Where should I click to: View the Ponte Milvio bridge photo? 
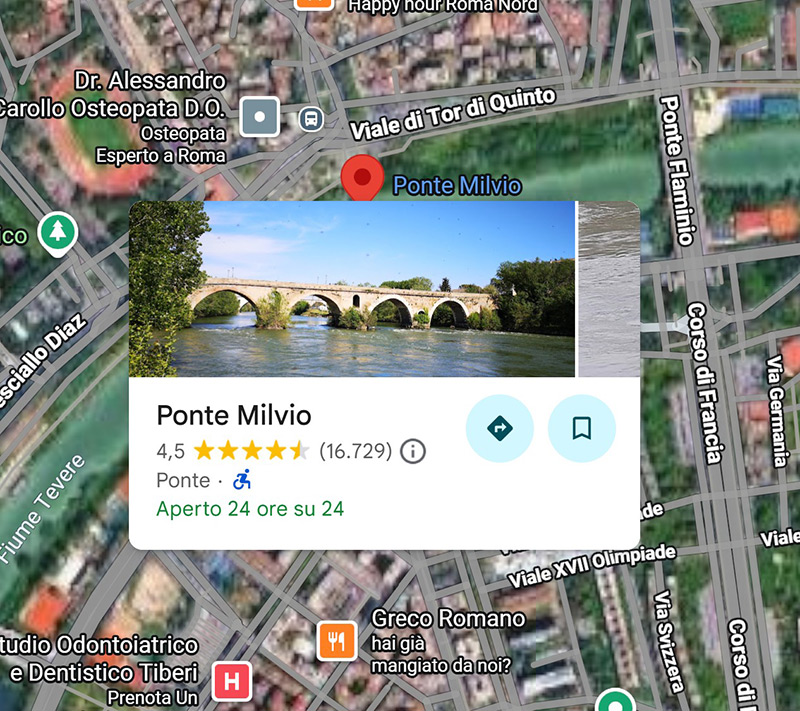click(352, 288)
